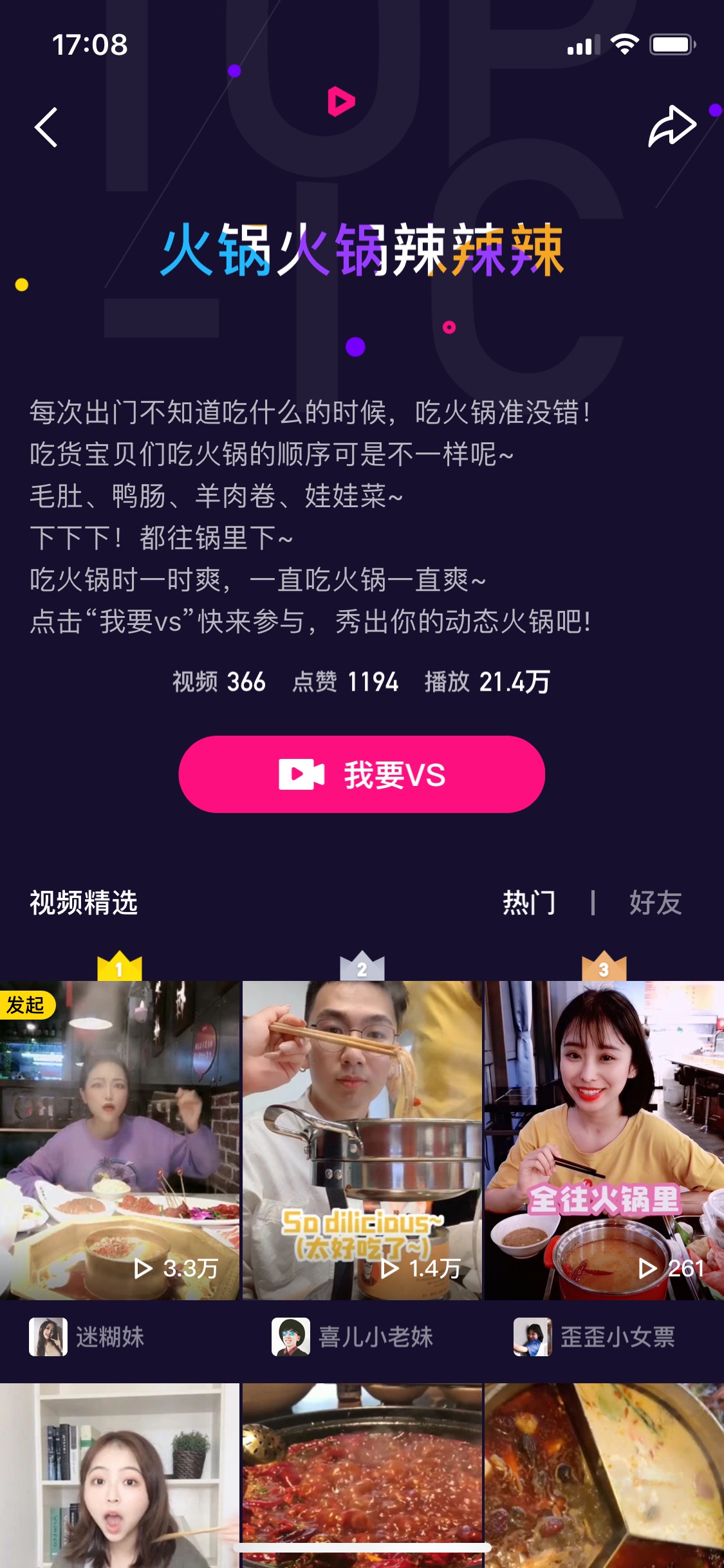Open the rank 1 video by 迷糊妹
724x1568 pixels.
(120, 1140)
